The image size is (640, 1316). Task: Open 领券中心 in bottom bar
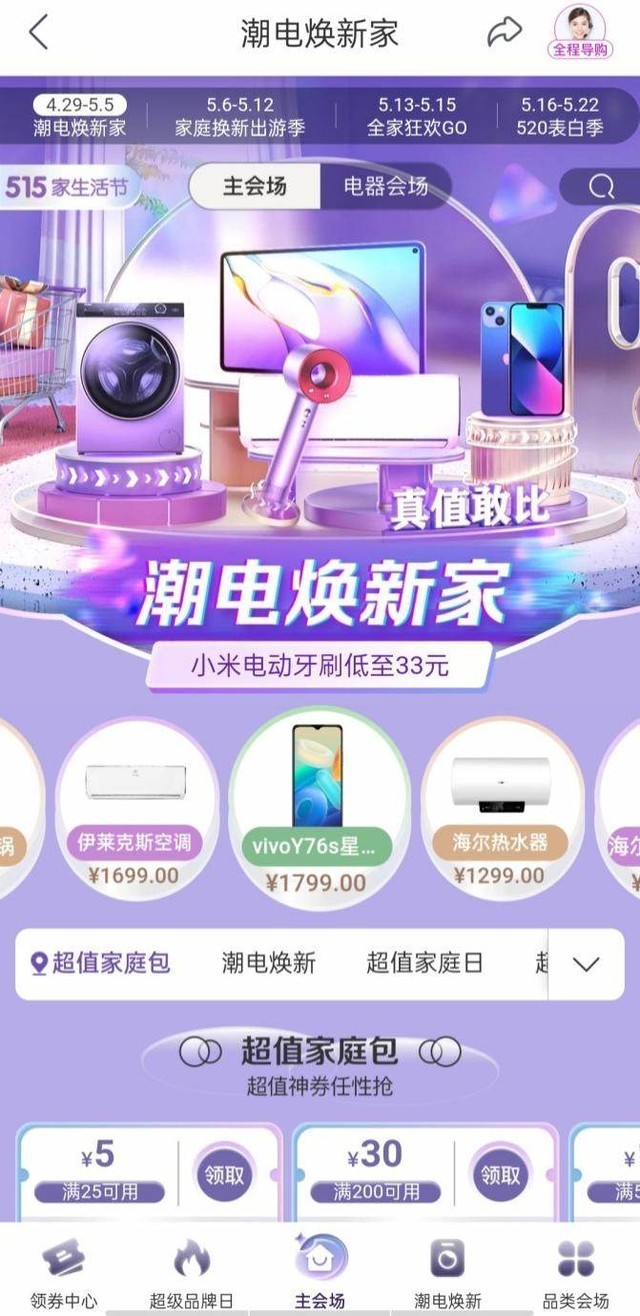[64, 1272]
